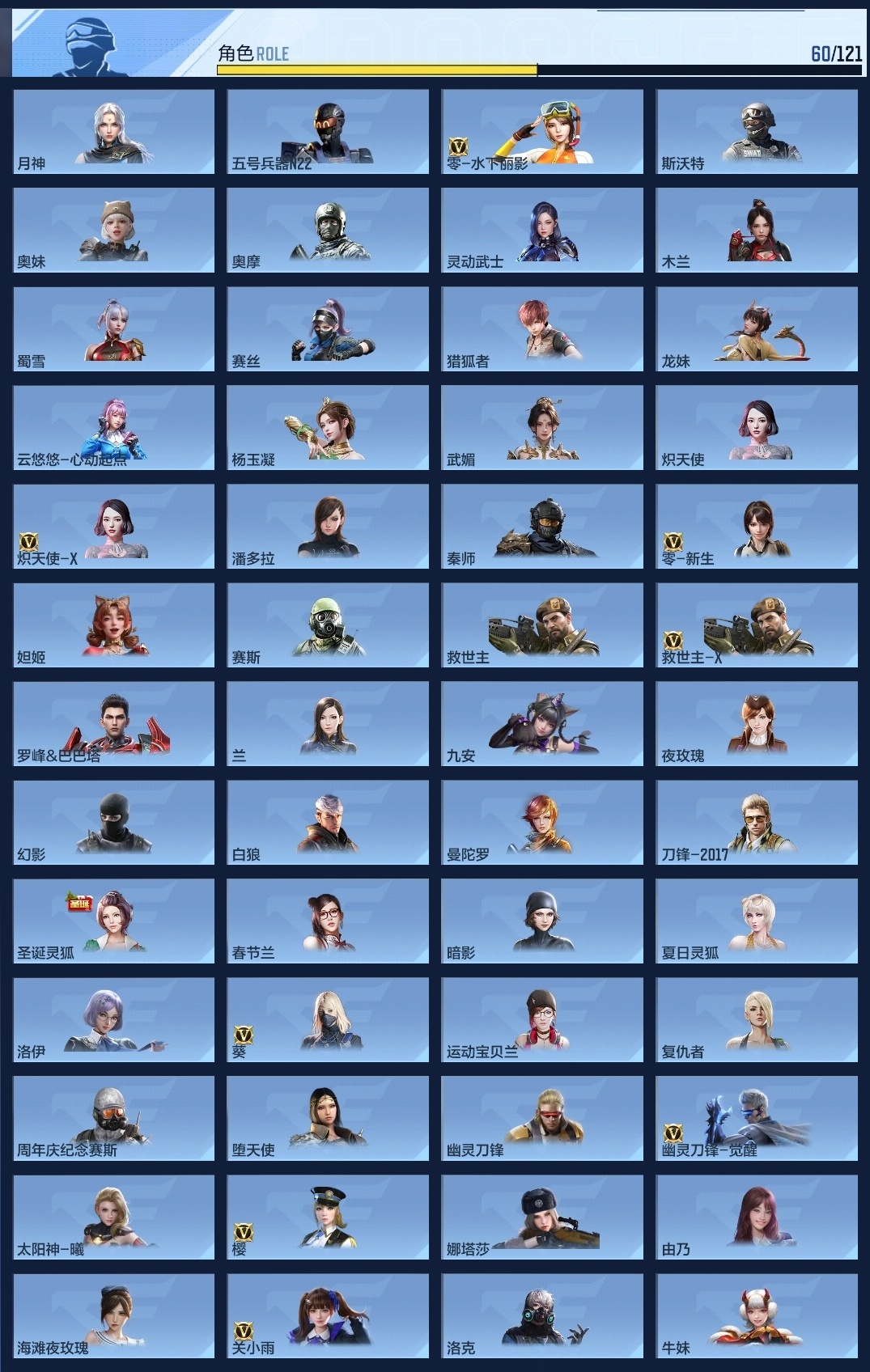The height and width of the screenshot is (1372, 870).
Task: Open the 潘多拉 role tile
Action: [328, 526]
